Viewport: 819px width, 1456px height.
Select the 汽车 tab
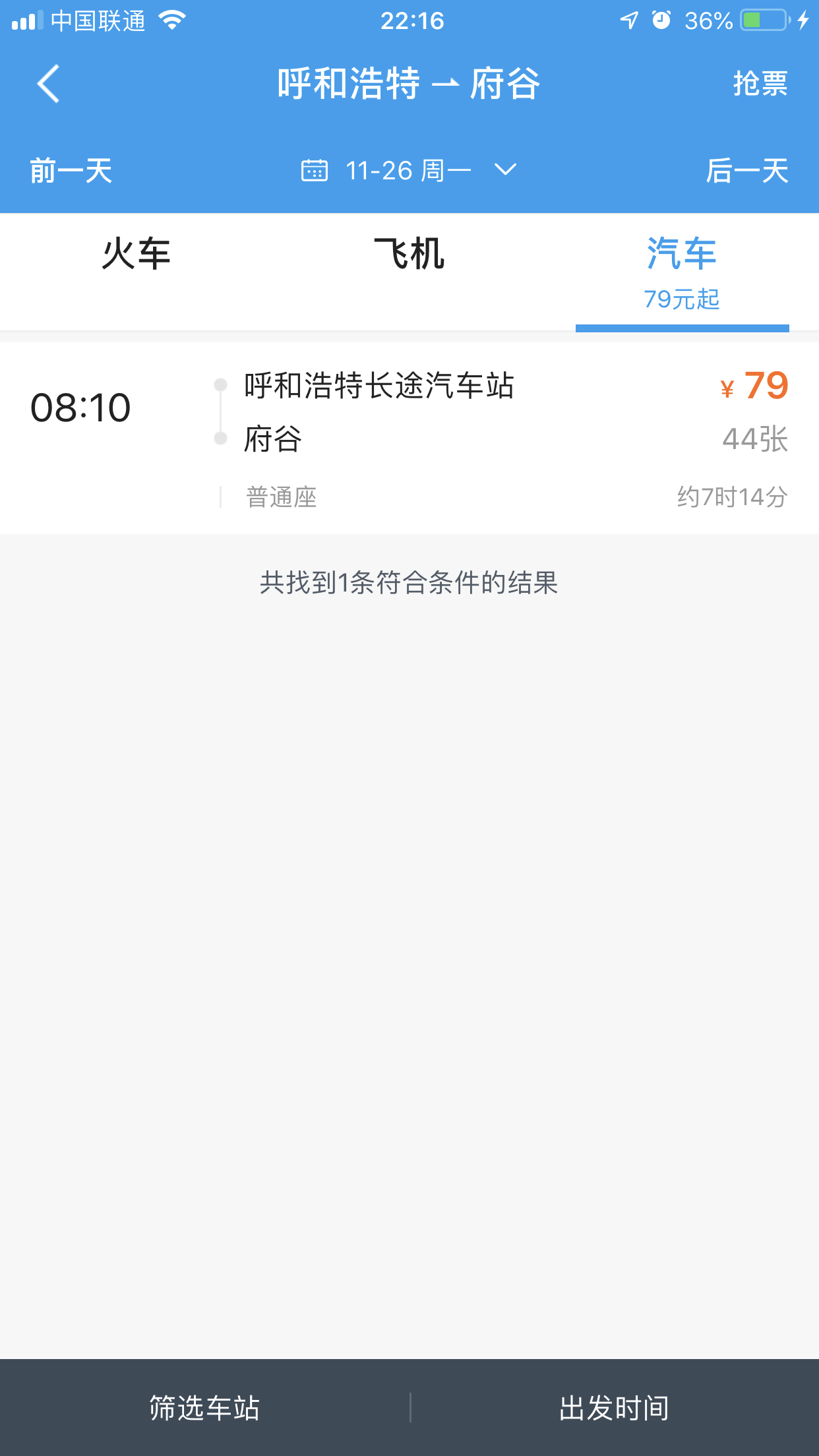click(x=682, y=270)
